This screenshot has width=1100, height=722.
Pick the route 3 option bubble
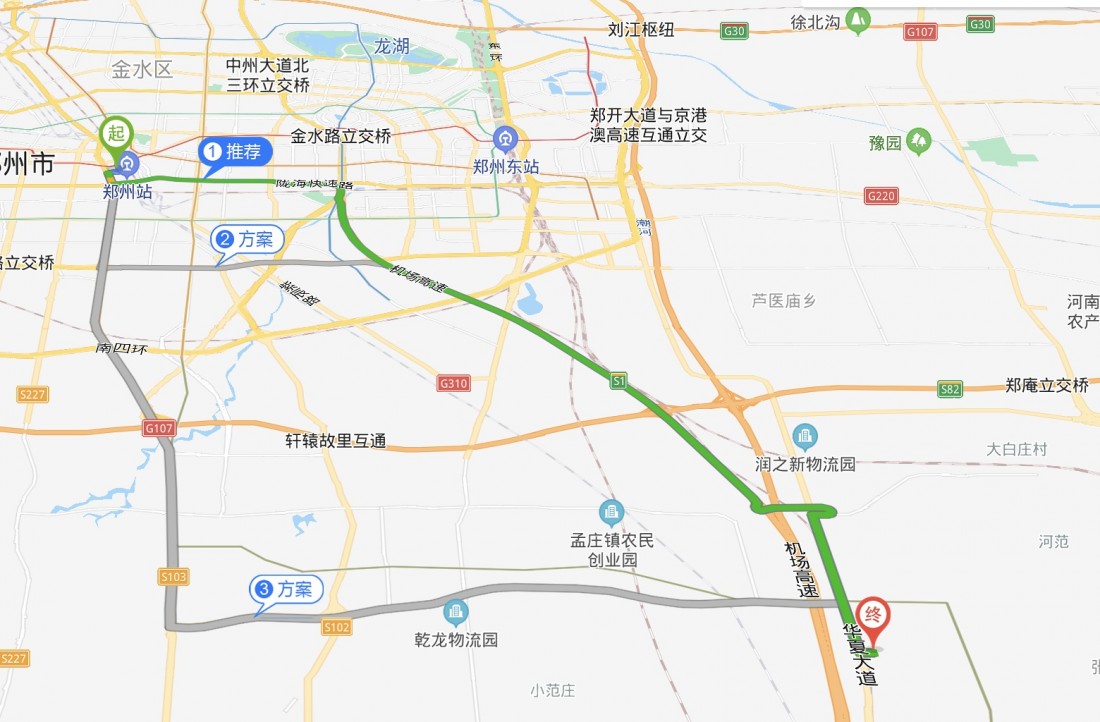286,590
